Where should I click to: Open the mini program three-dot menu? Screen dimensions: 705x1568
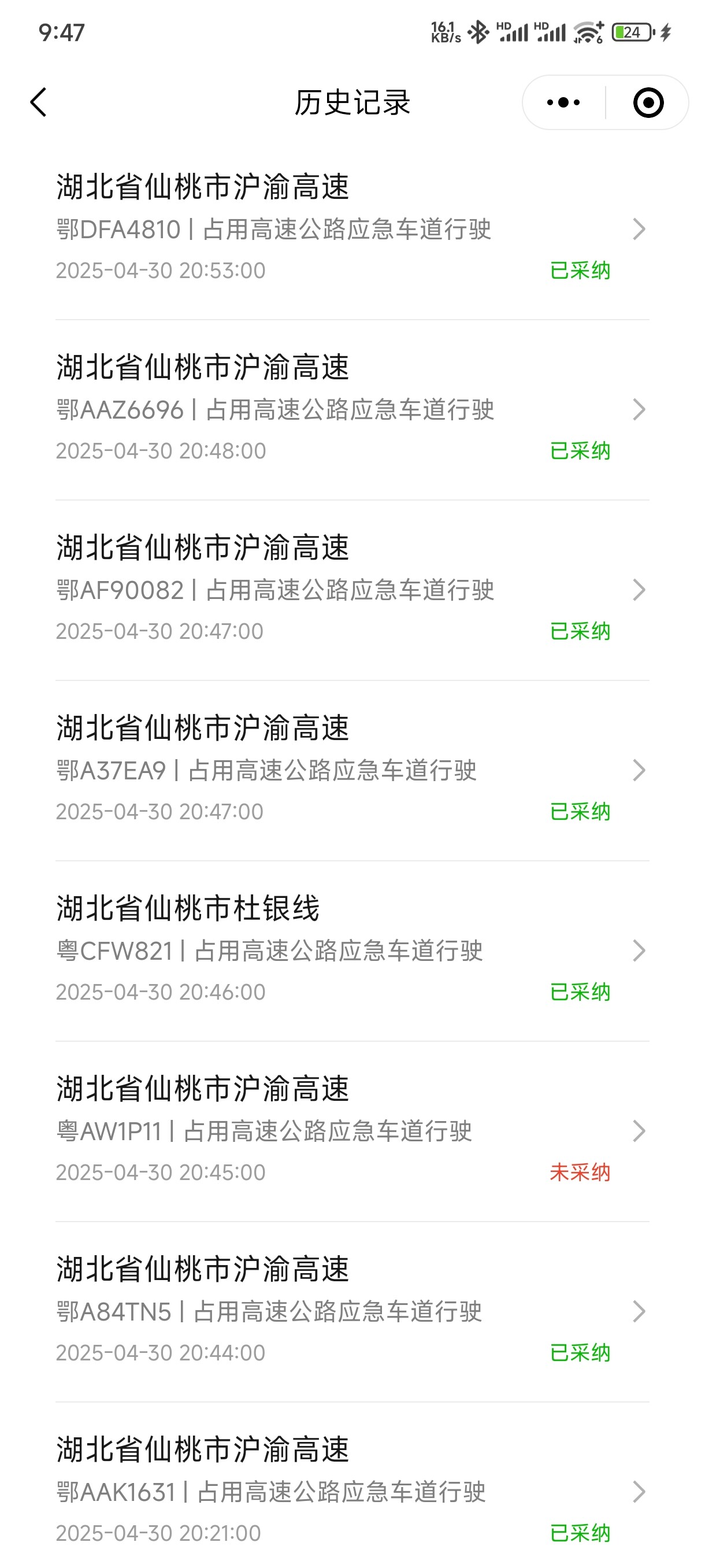tap(563, 102)
